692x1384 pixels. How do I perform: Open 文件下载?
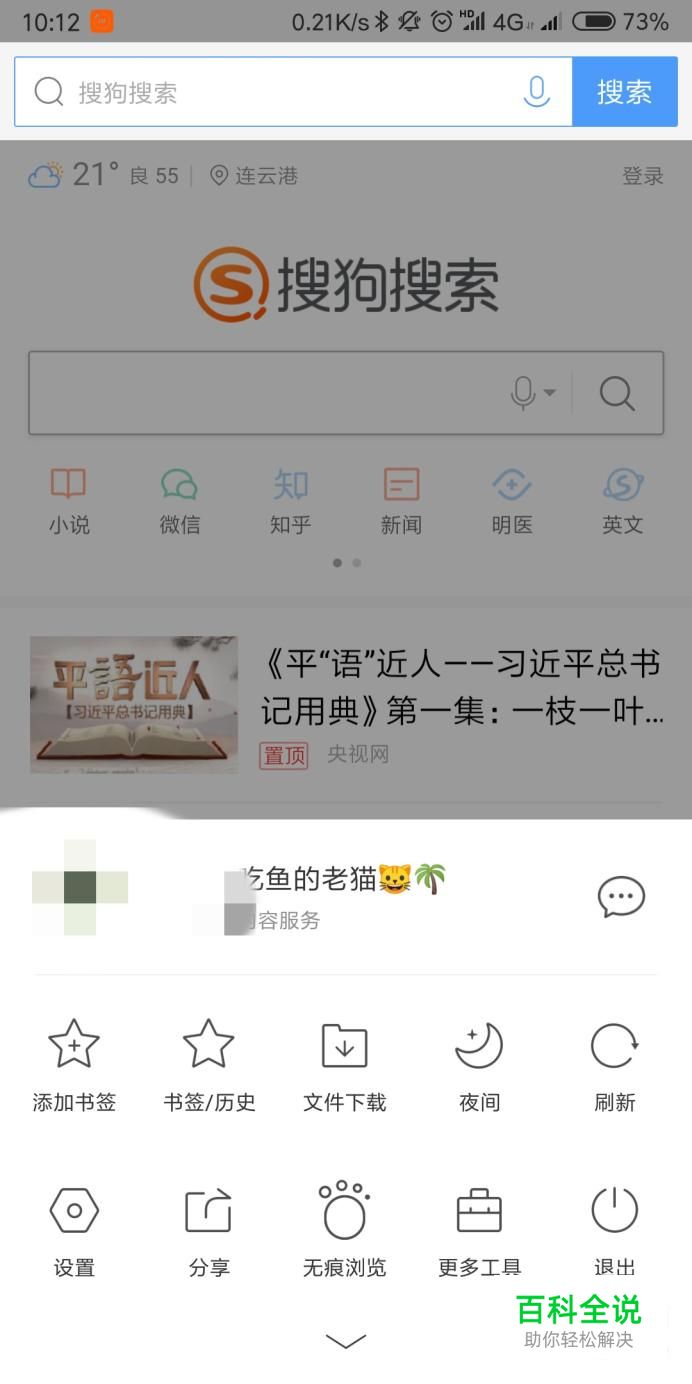[x=344, y=1066]
